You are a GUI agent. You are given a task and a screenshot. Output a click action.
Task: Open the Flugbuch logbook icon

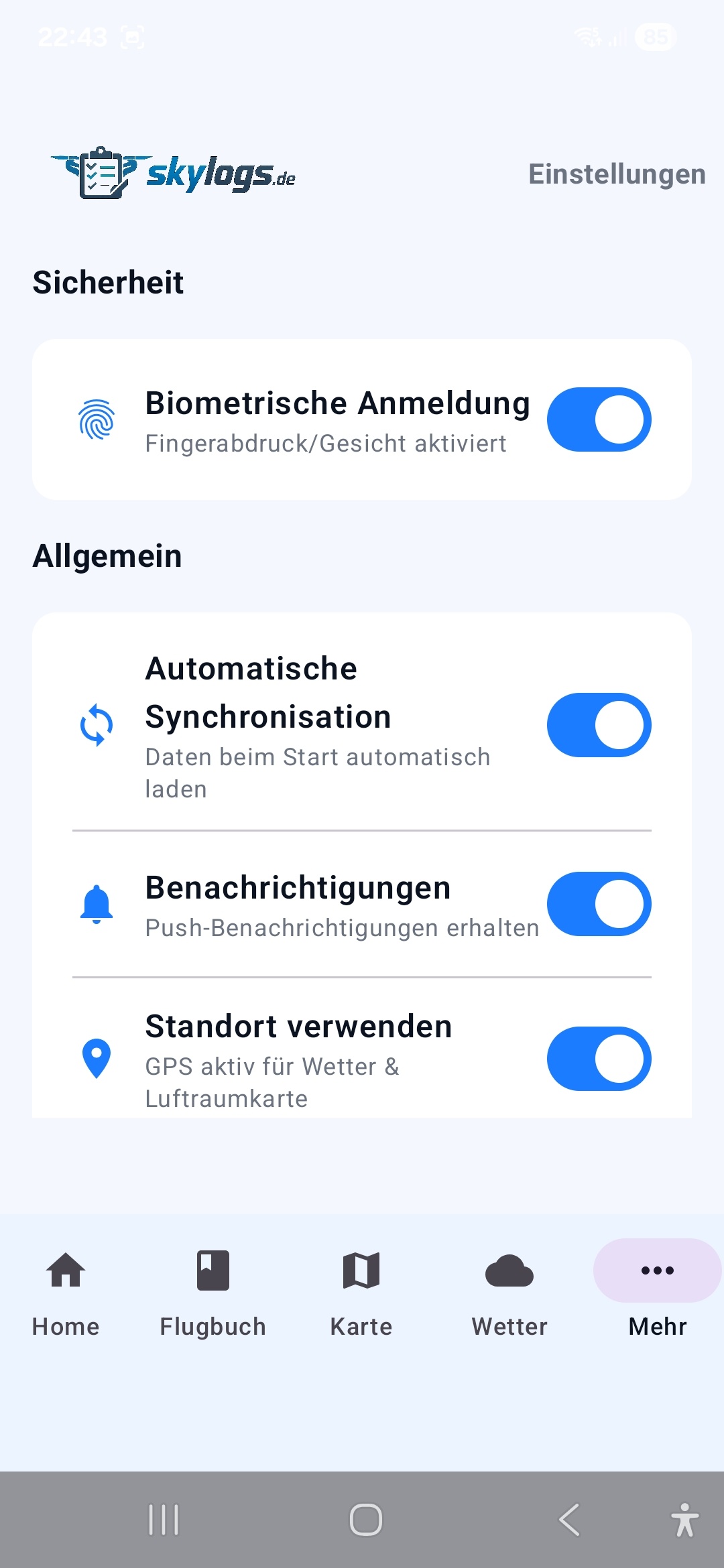tap(213, 1268)
